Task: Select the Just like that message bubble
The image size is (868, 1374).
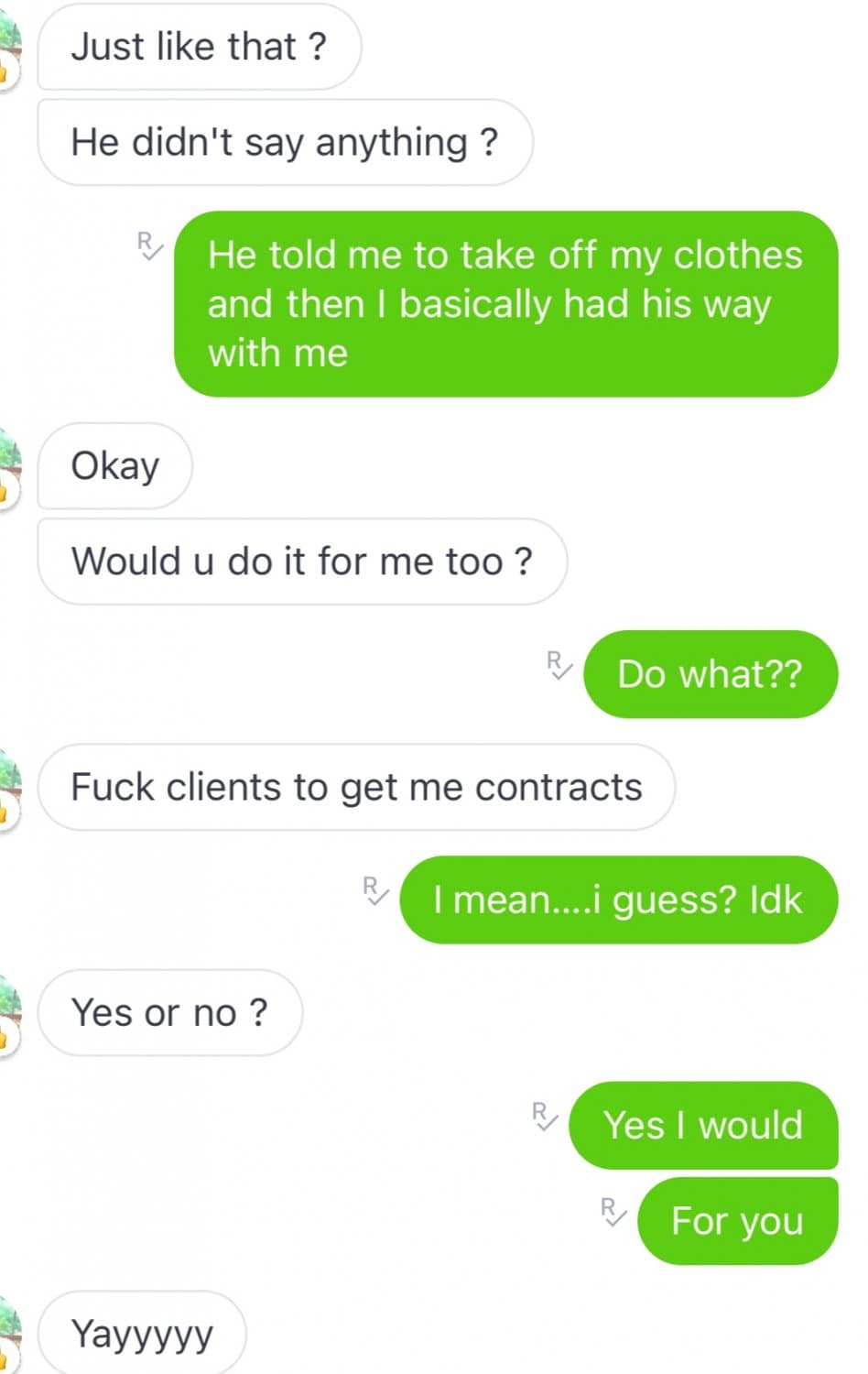Action: pos(199,46)
